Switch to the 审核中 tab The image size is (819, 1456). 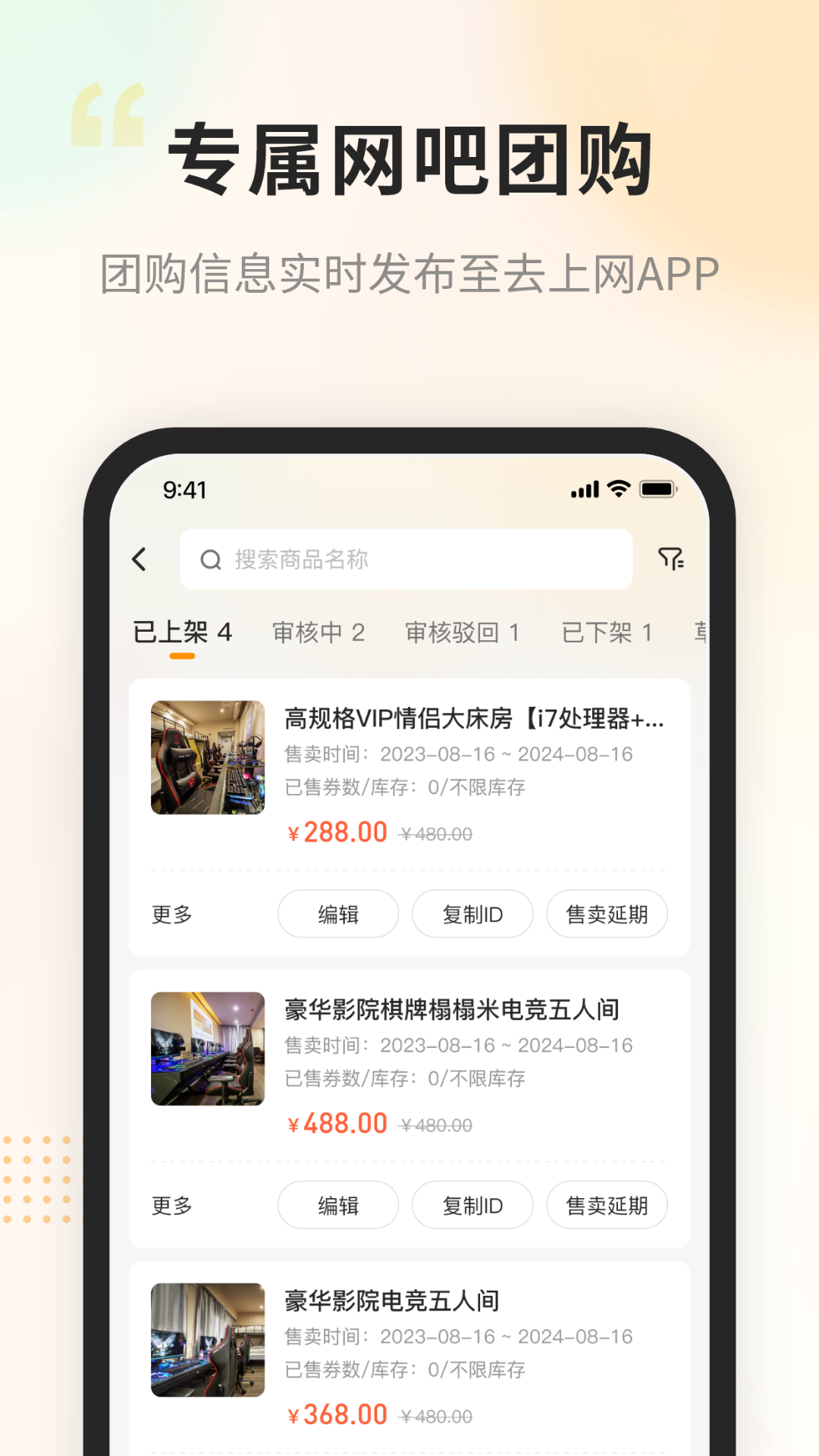[318, 632]
